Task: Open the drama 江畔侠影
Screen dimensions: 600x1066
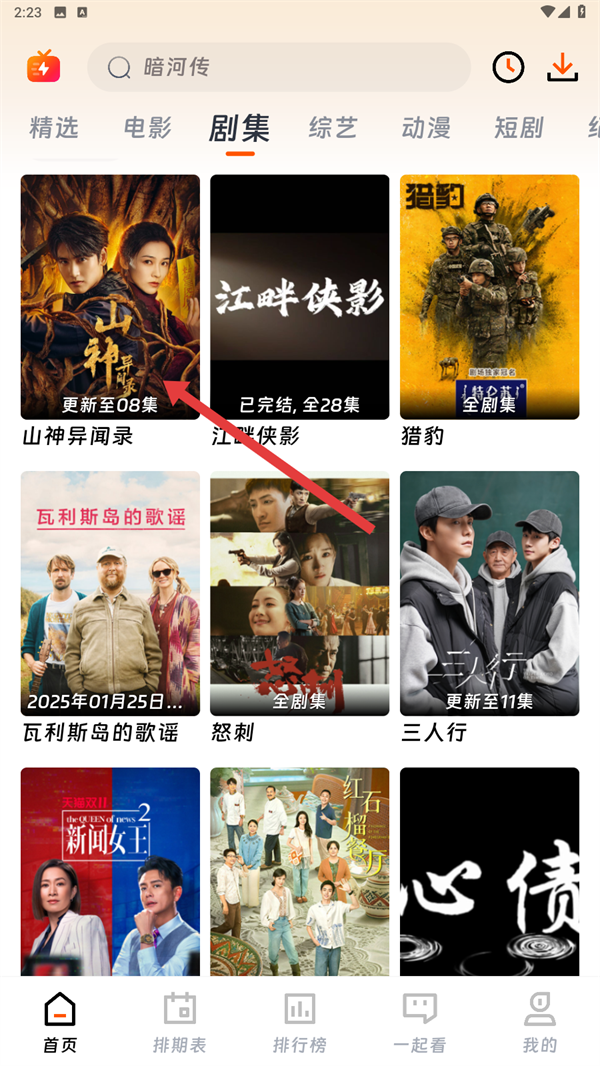Action: 299,297
